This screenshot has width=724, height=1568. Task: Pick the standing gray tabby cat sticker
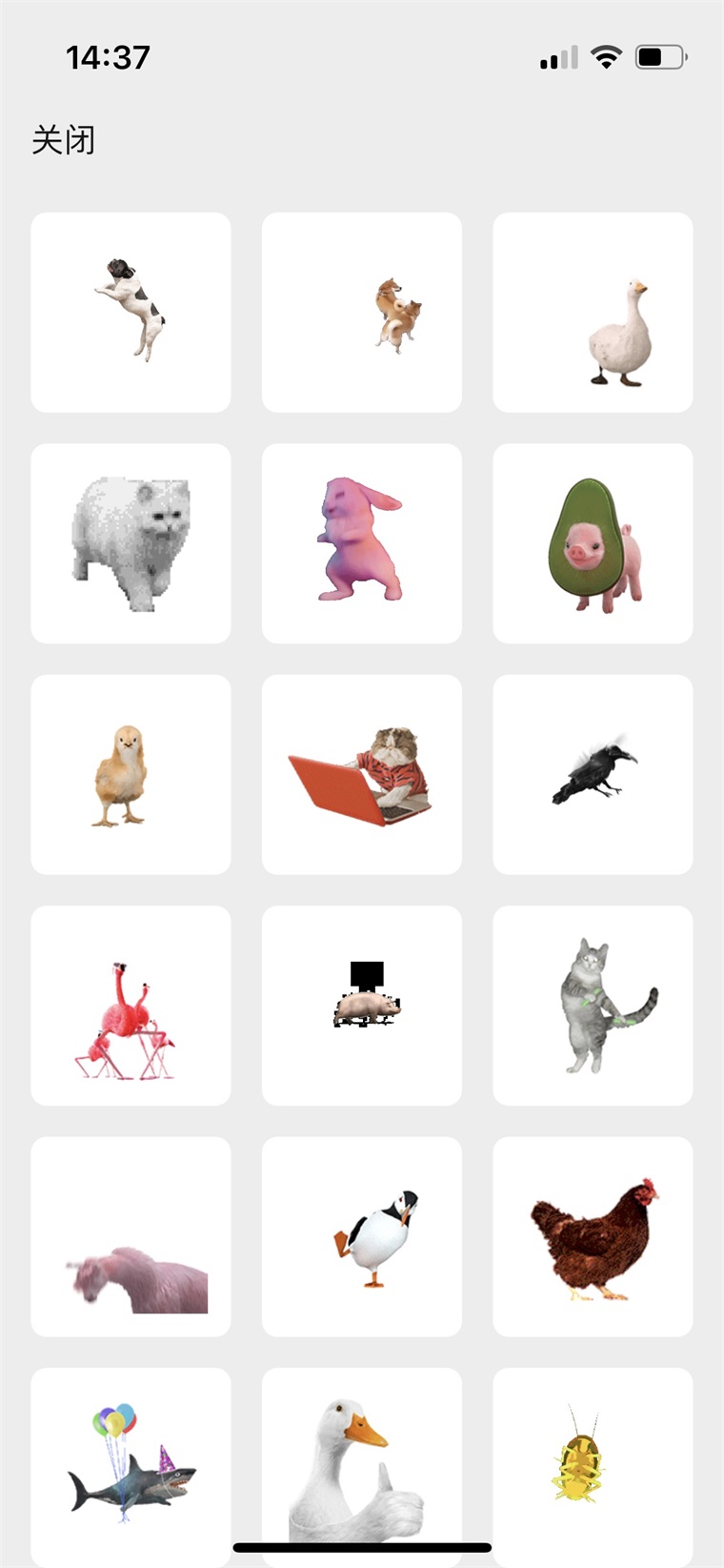click(593, 1006)
